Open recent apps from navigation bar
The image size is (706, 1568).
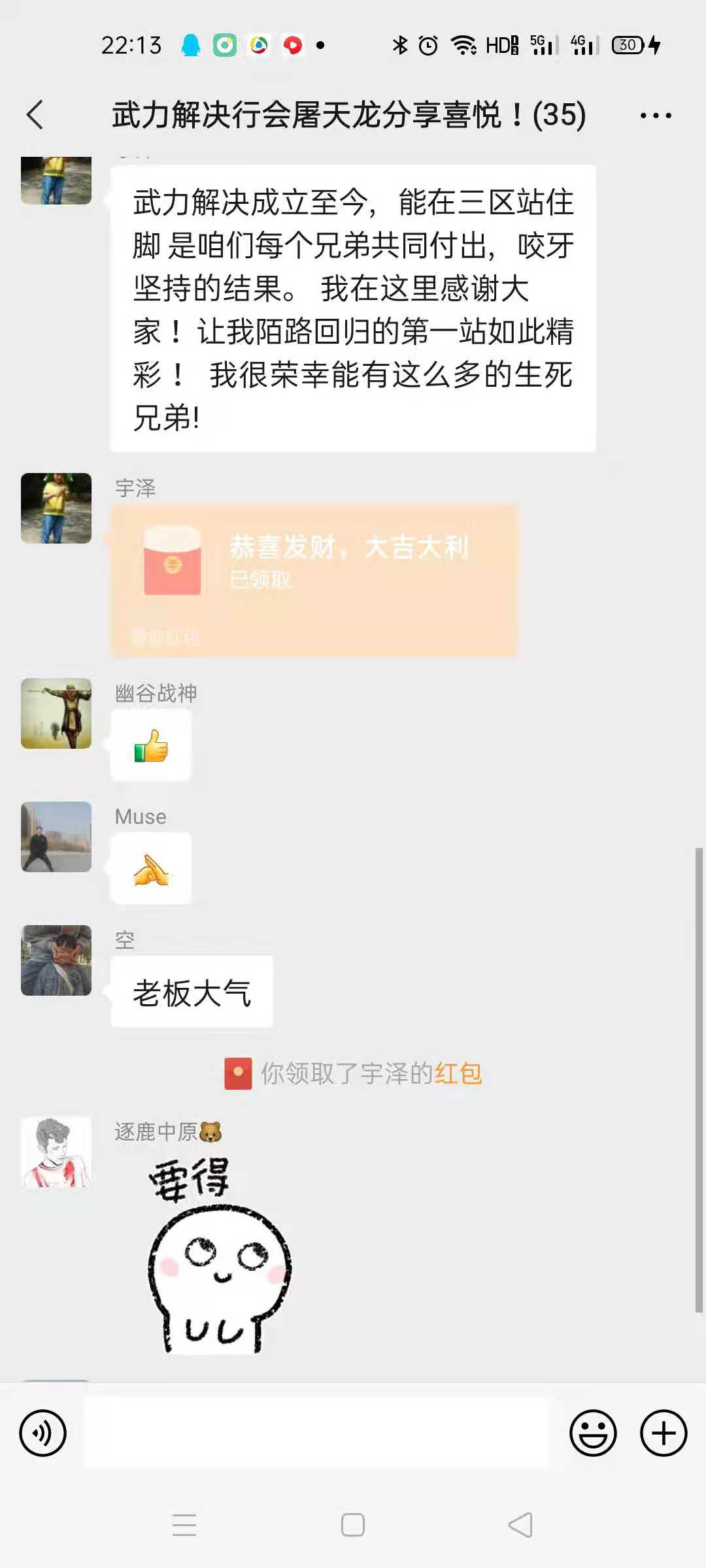click(x=184, y=1526)
